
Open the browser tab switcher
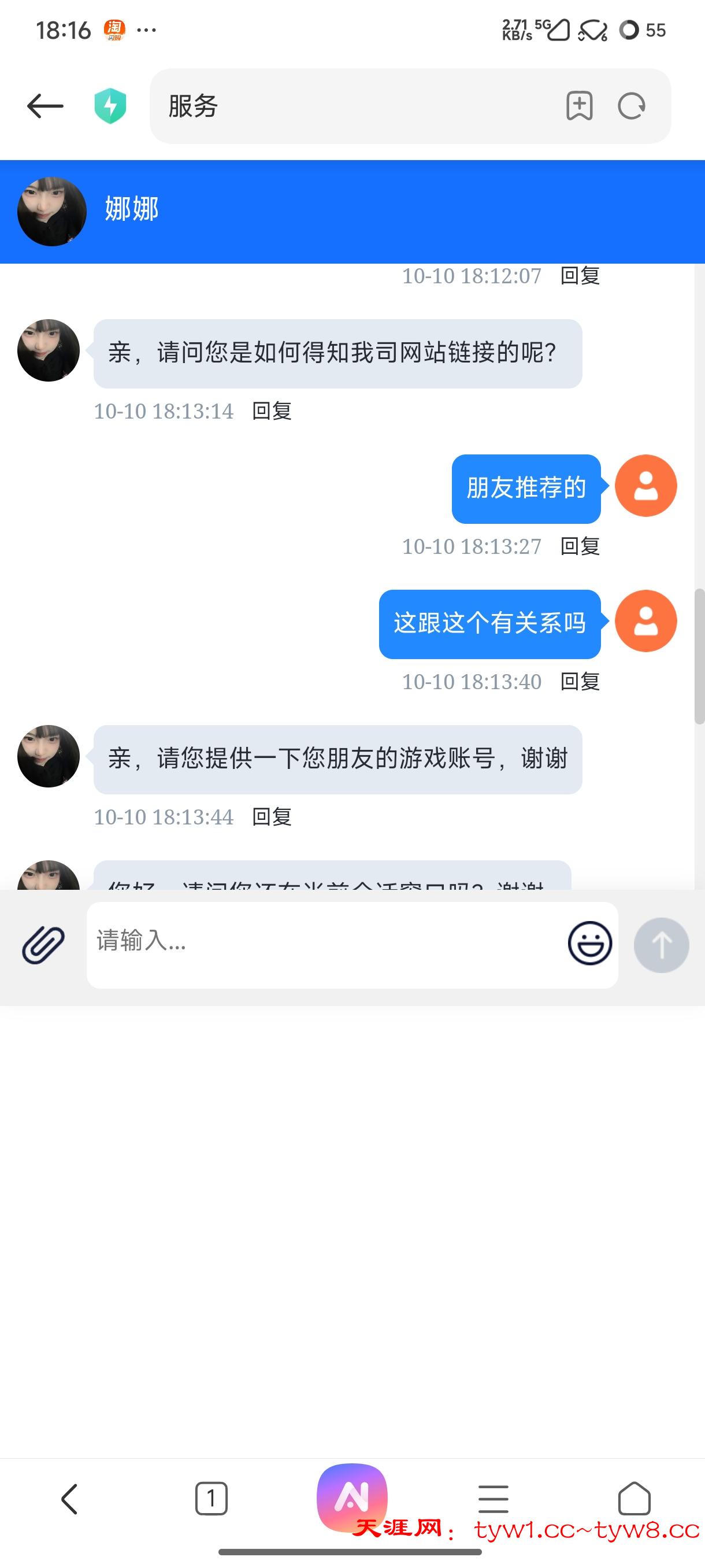(211, 1499)
